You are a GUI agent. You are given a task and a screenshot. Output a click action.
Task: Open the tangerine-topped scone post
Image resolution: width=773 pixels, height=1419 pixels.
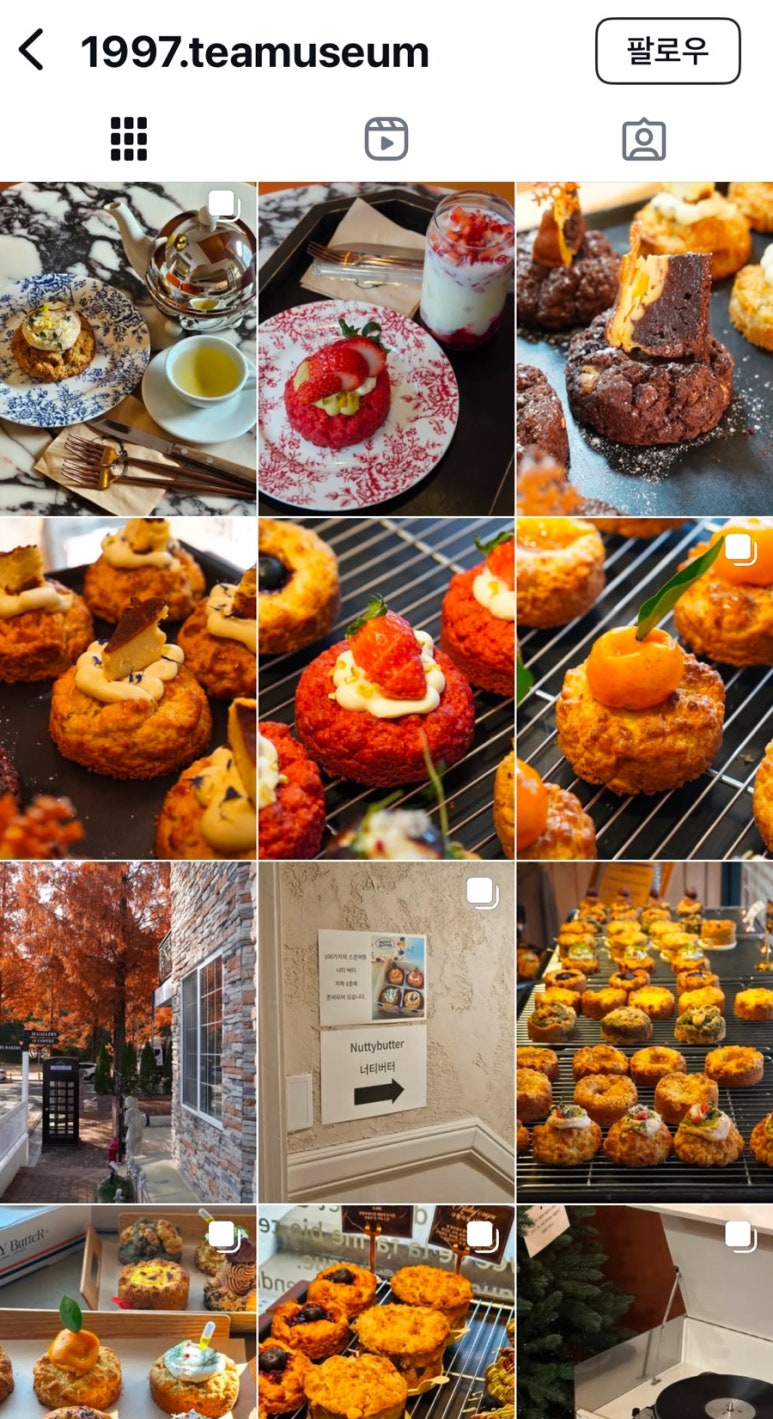(644, 688)
